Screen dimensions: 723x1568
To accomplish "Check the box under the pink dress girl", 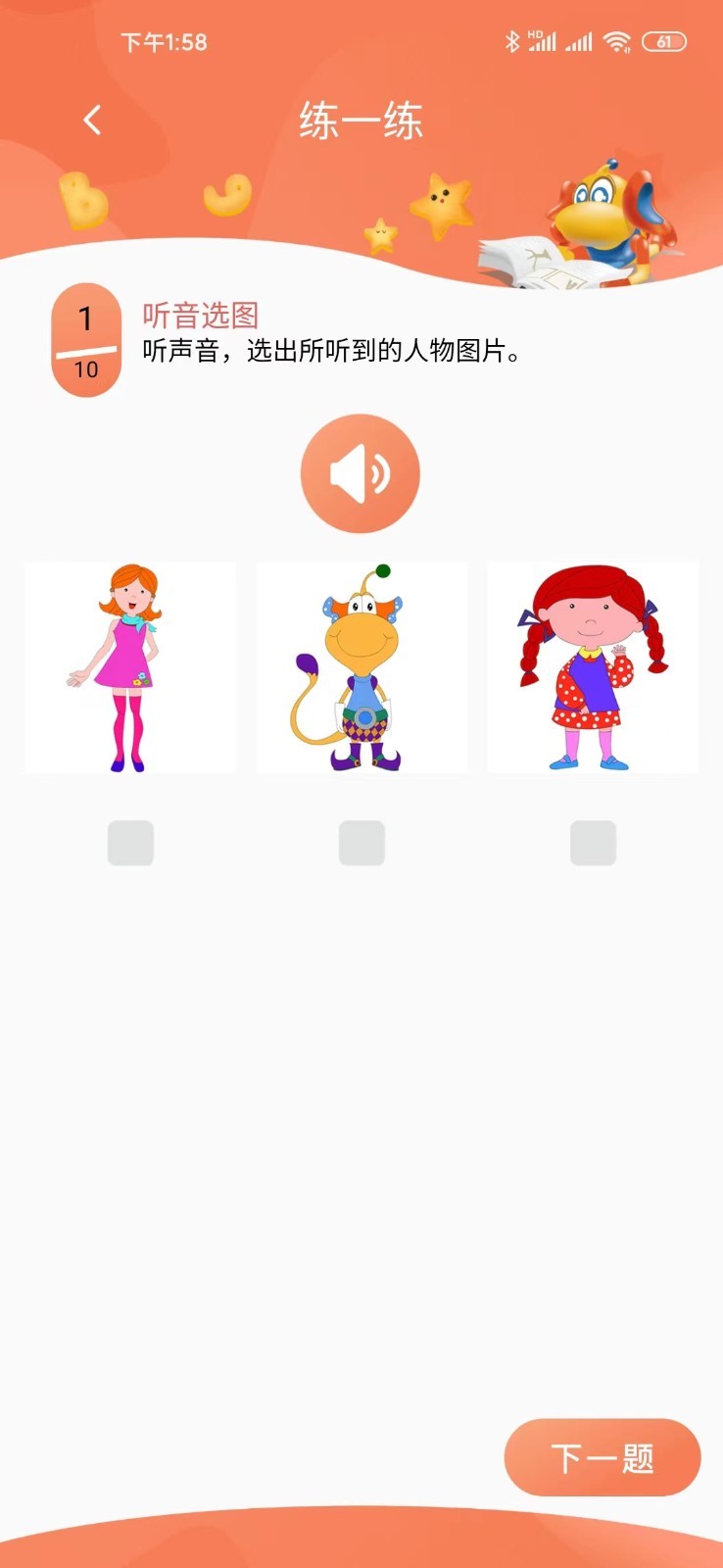I will (x=130, y=842).
